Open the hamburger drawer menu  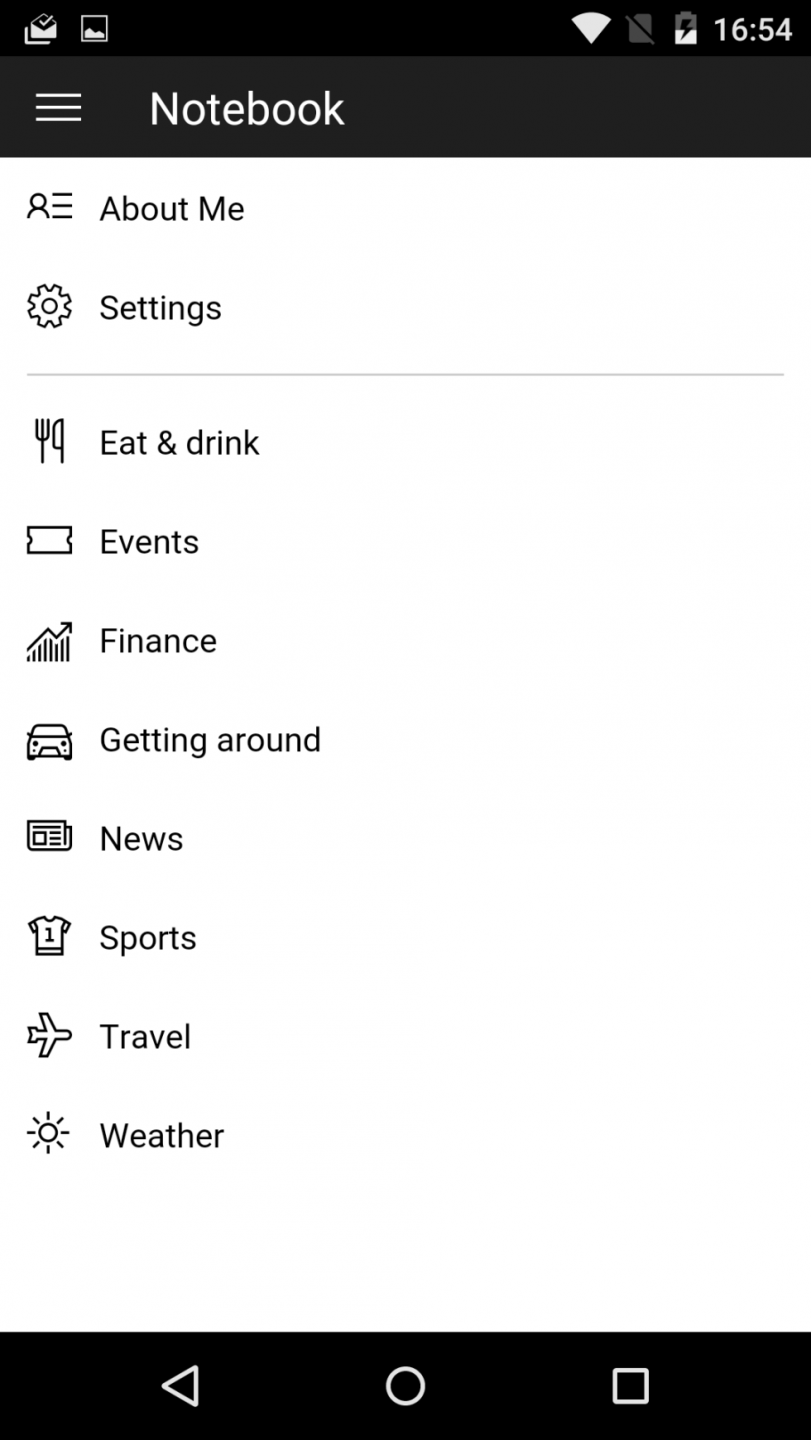[58, 108]
